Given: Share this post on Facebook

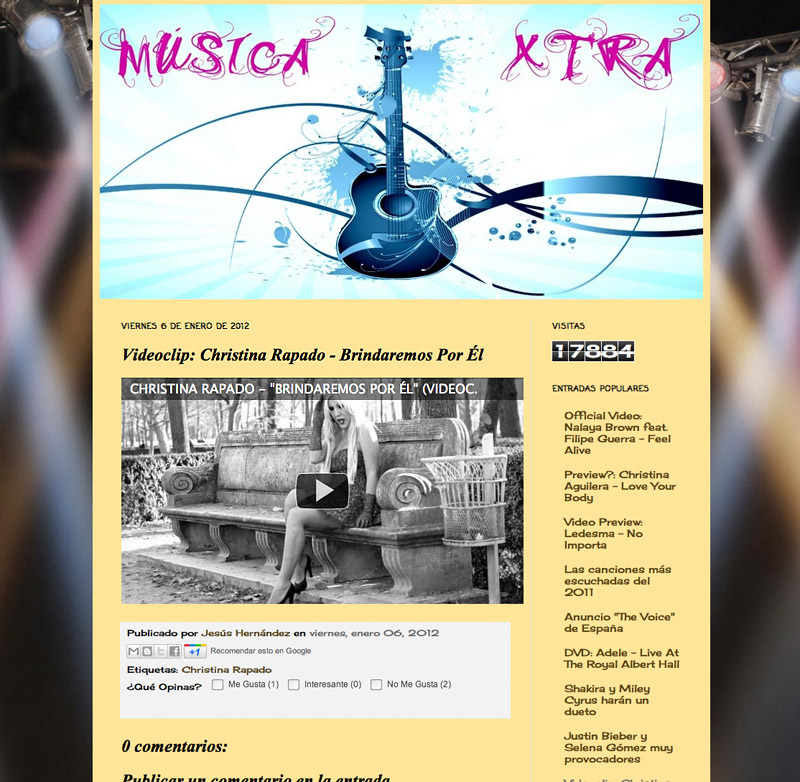Looking at the screenshot, I should [x=174, y=651].
